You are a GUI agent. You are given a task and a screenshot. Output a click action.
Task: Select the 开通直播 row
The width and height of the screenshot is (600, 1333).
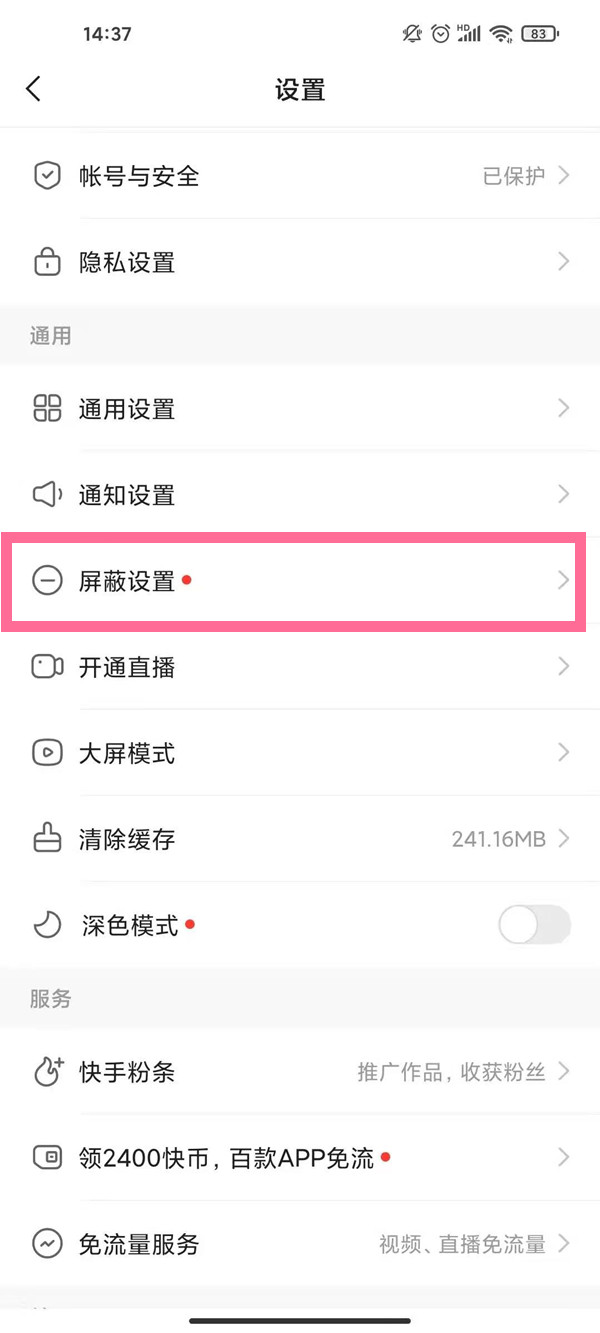click(300, 667)
